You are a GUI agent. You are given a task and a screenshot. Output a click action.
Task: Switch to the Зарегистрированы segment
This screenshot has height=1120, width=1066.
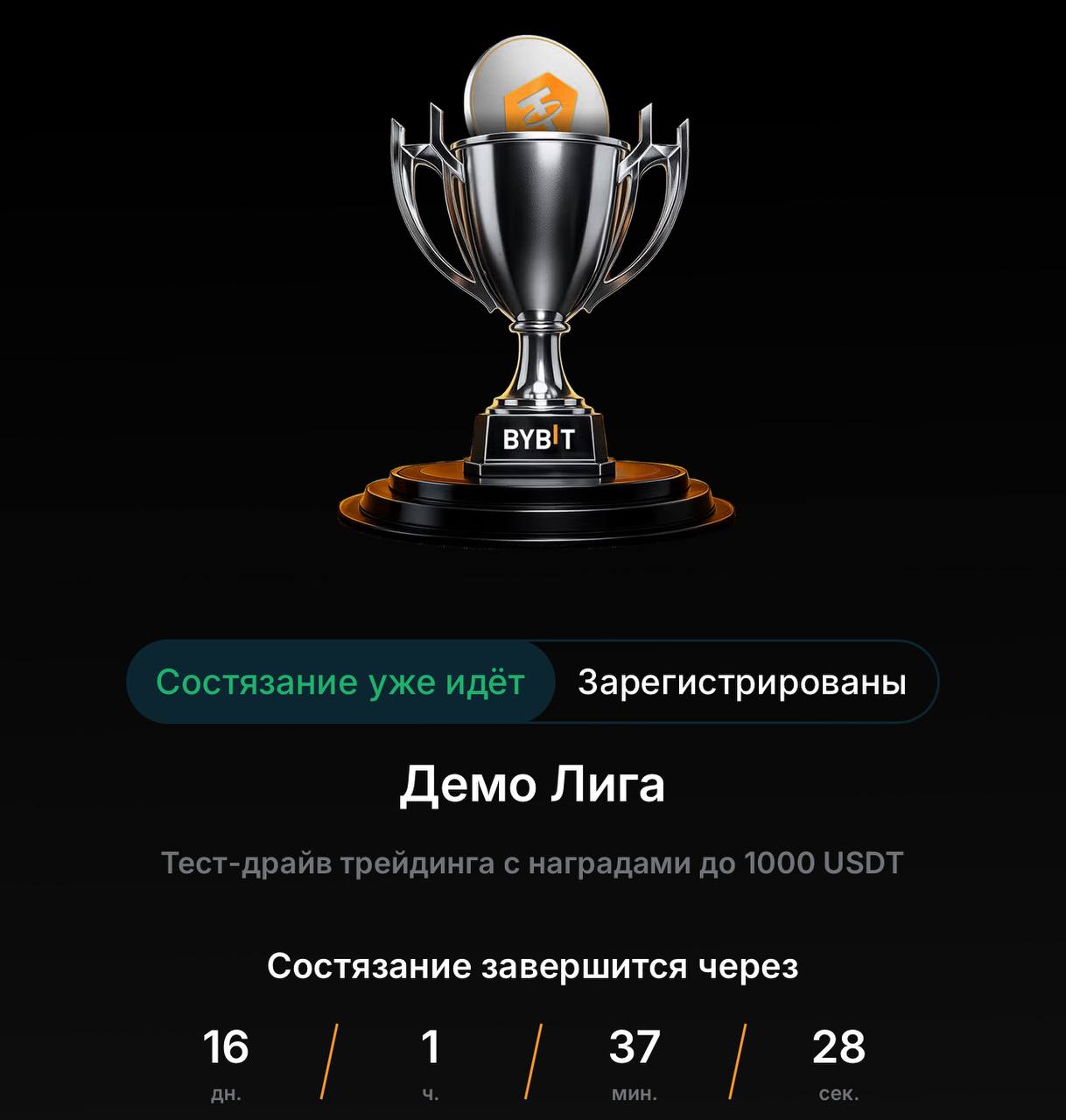pyautogui.click(x=742, y=682)
